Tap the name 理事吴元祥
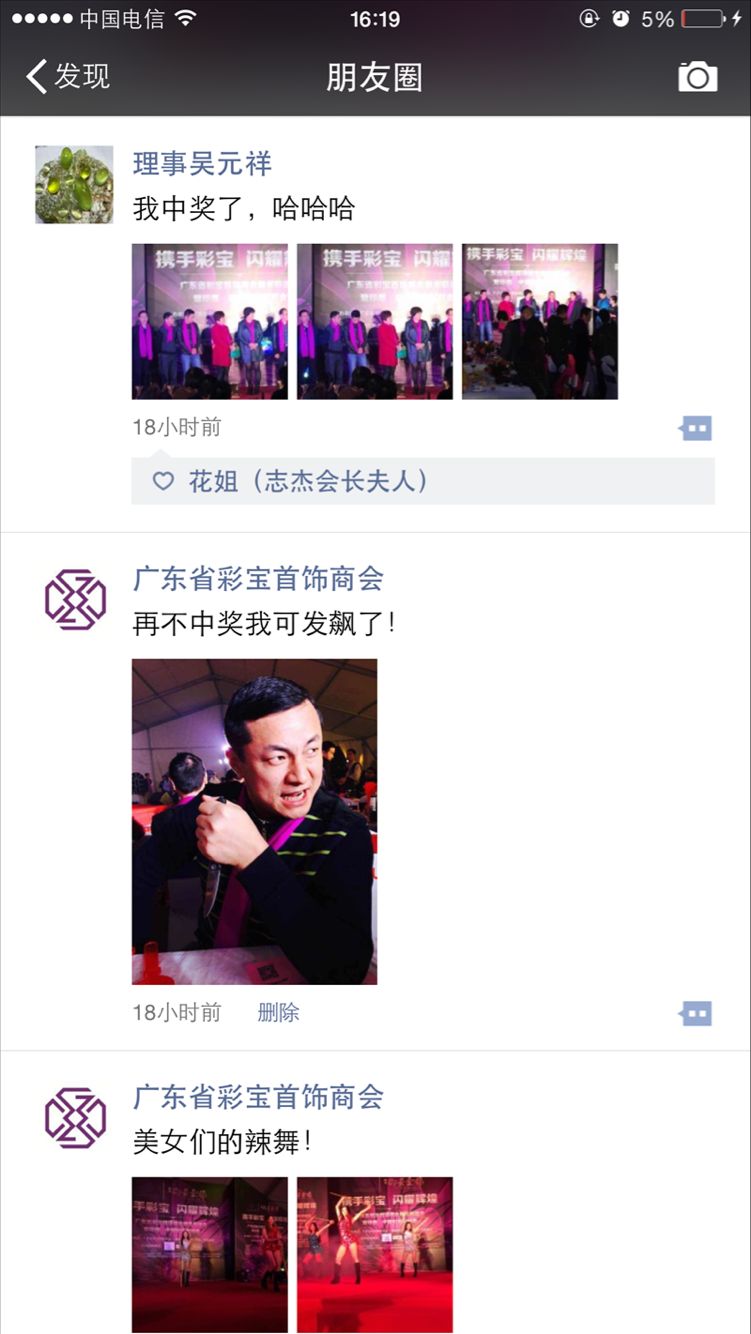The height and width of the screenshot is (1334, 751). [202, 163]
